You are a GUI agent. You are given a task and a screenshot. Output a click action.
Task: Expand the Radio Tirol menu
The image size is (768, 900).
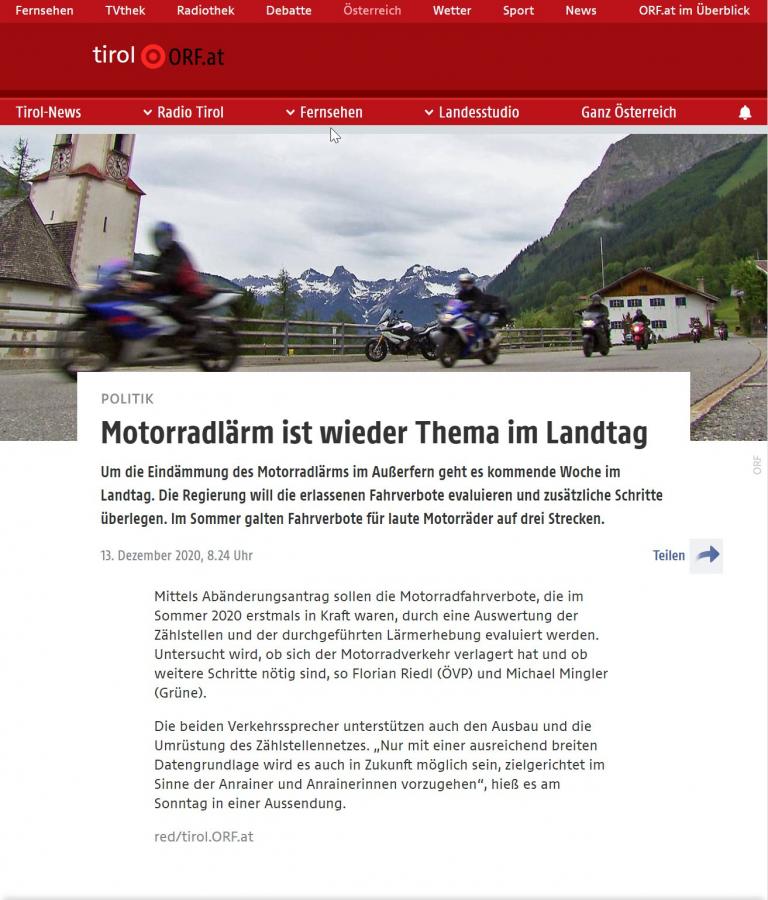click(184, 112)
